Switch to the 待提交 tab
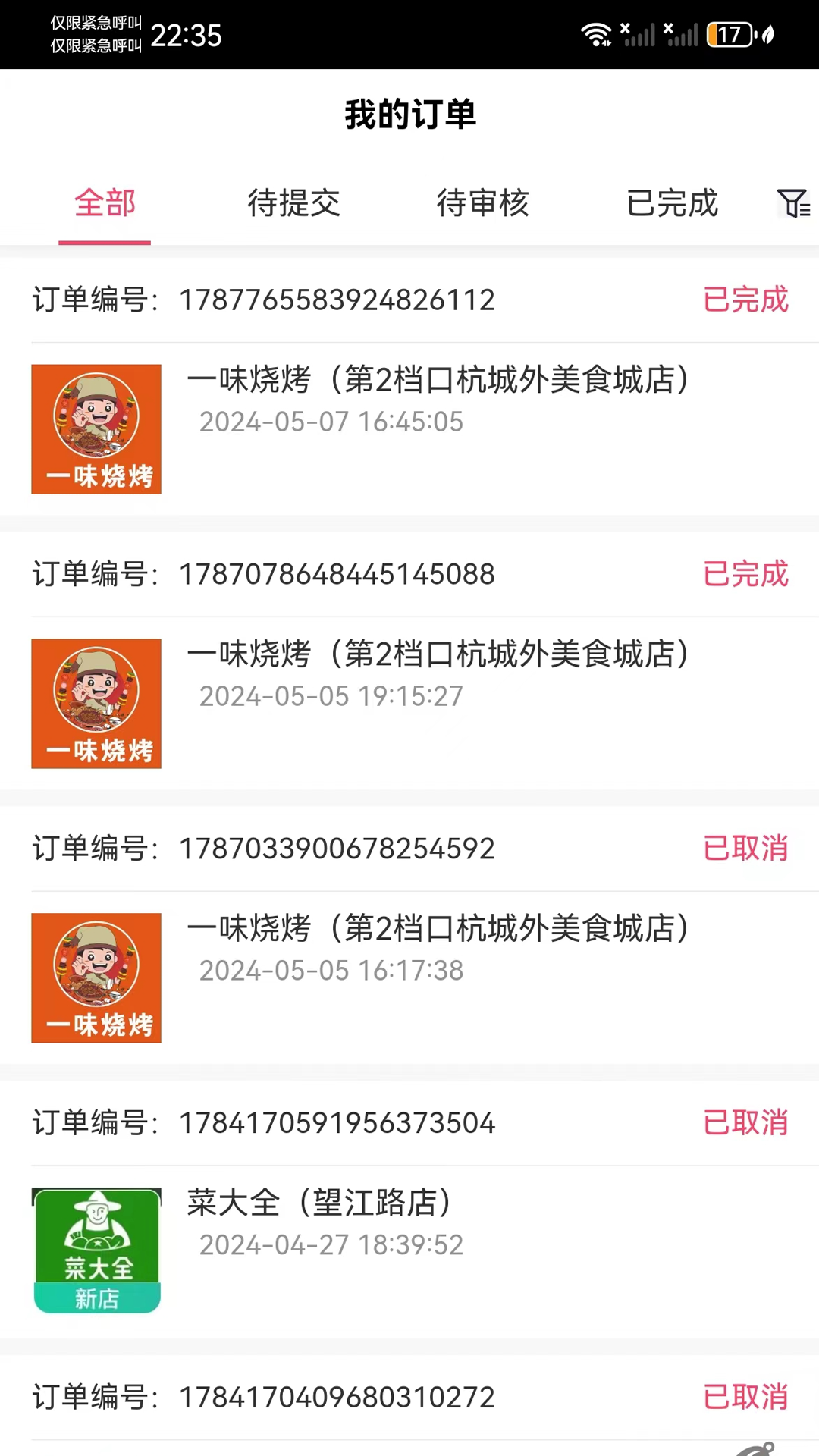Viewport: 819px width, 1456px height. 293,203
